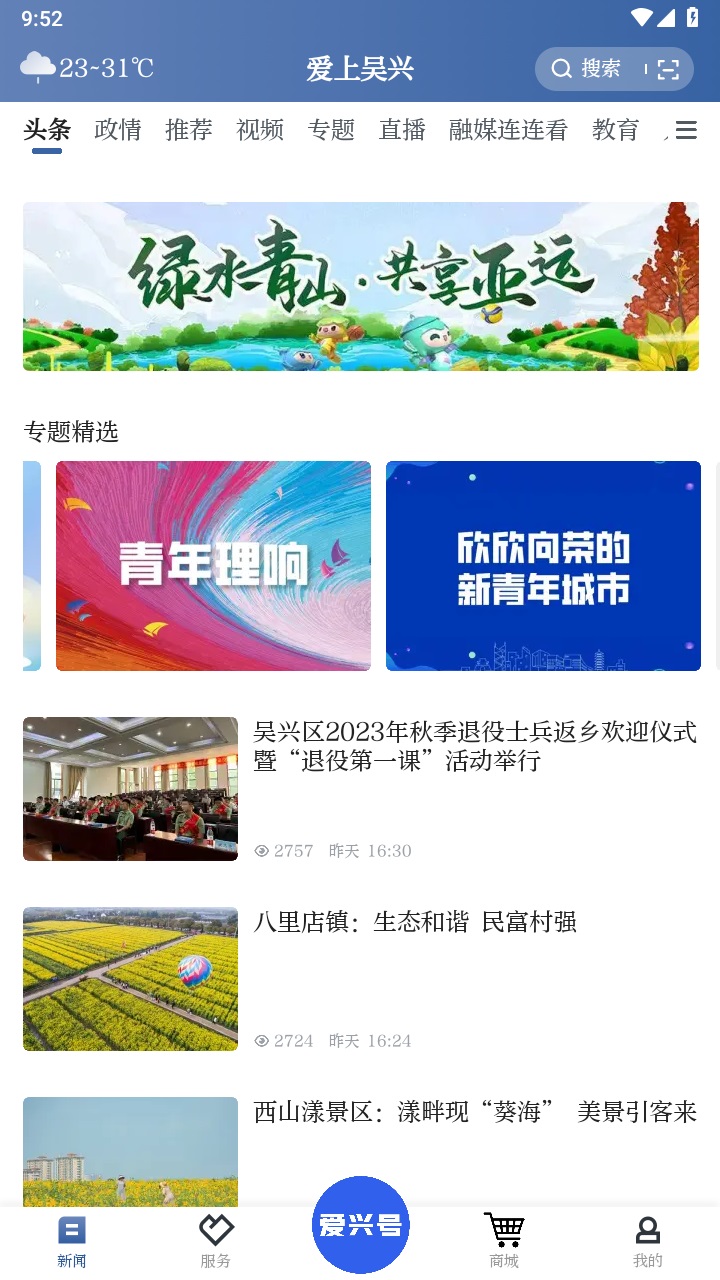This screenshot has height=1280, width=720.
Task: Tap the 我的 profile icon
Action: click(x=647, y=1237)
